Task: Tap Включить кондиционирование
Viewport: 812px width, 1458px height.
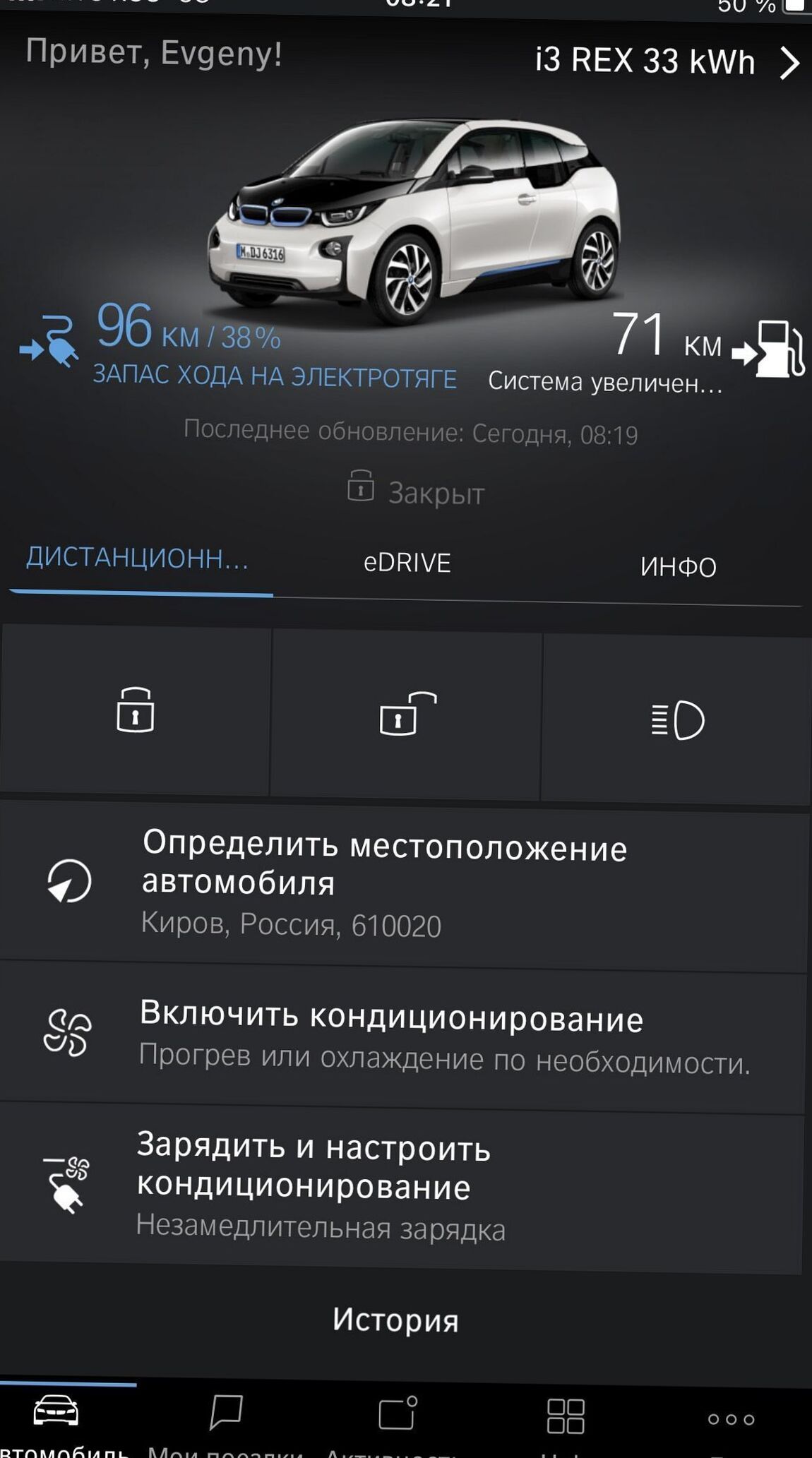Action: pos(402,1036)
